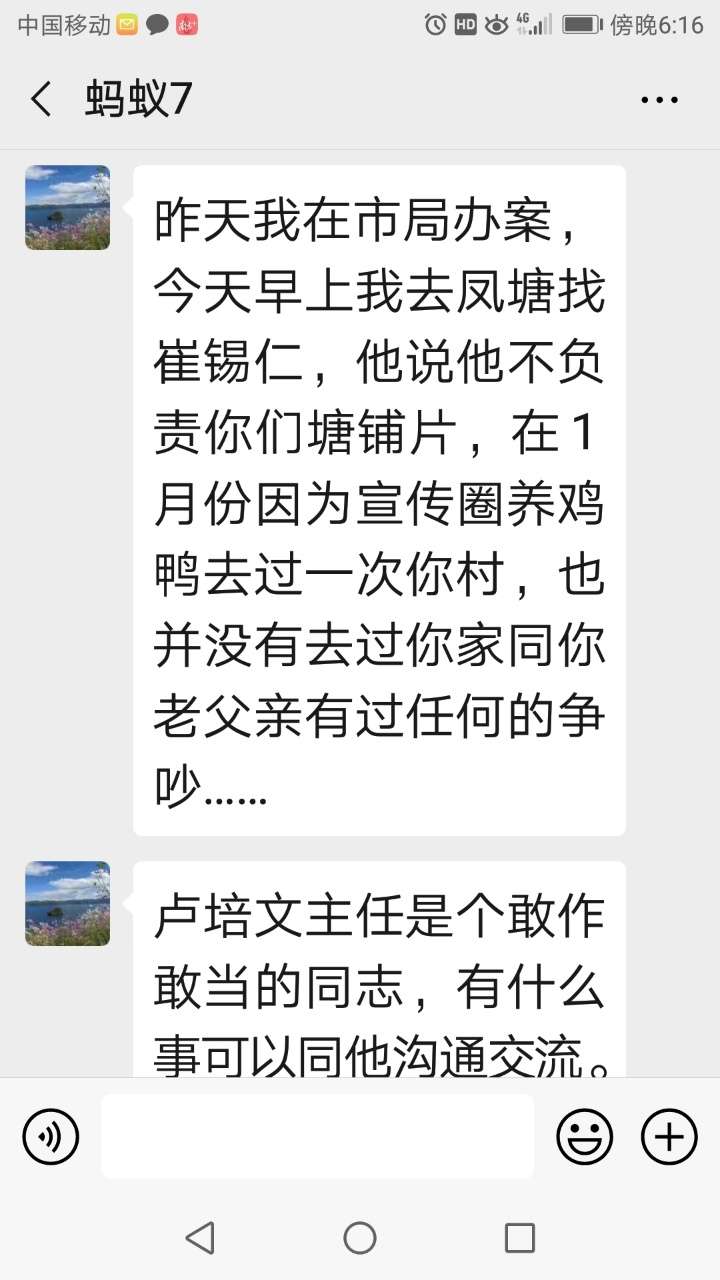This screenshot has width=720, height=1280.
Task: Switch to voice message input
Action: click(50, 1137)
